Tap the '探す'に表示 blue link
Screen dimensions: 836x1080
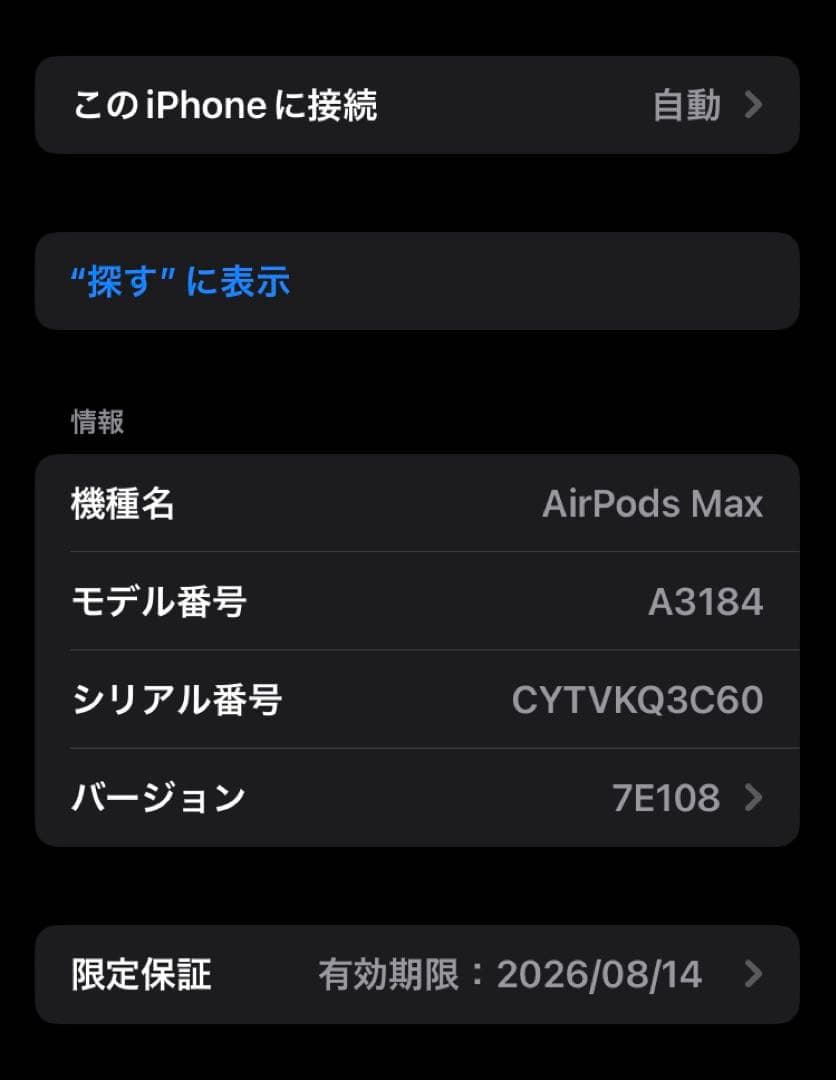click(178, 282)
